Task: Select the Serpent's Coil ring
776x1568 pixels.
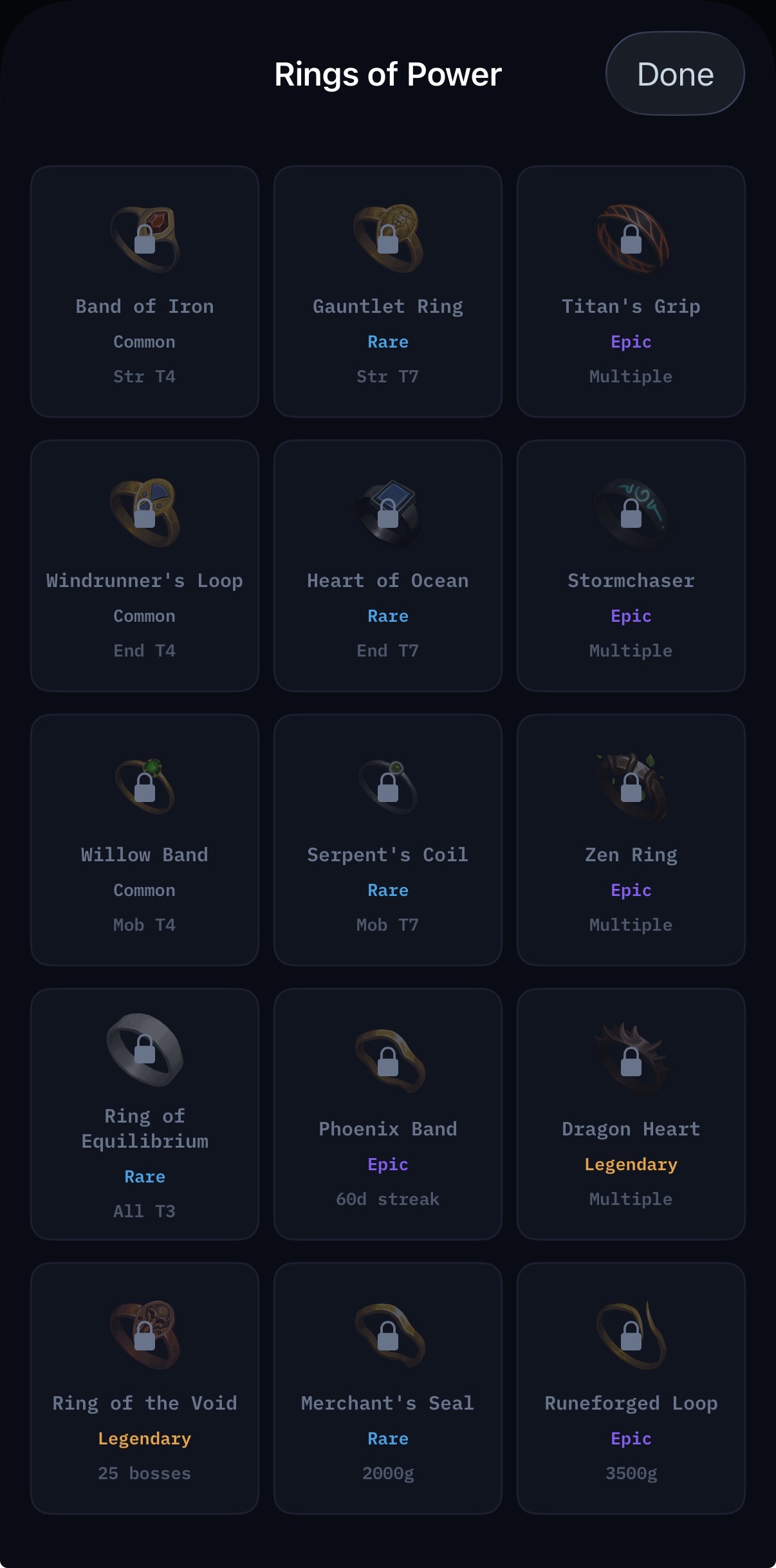Action: [x=388, y=840]
